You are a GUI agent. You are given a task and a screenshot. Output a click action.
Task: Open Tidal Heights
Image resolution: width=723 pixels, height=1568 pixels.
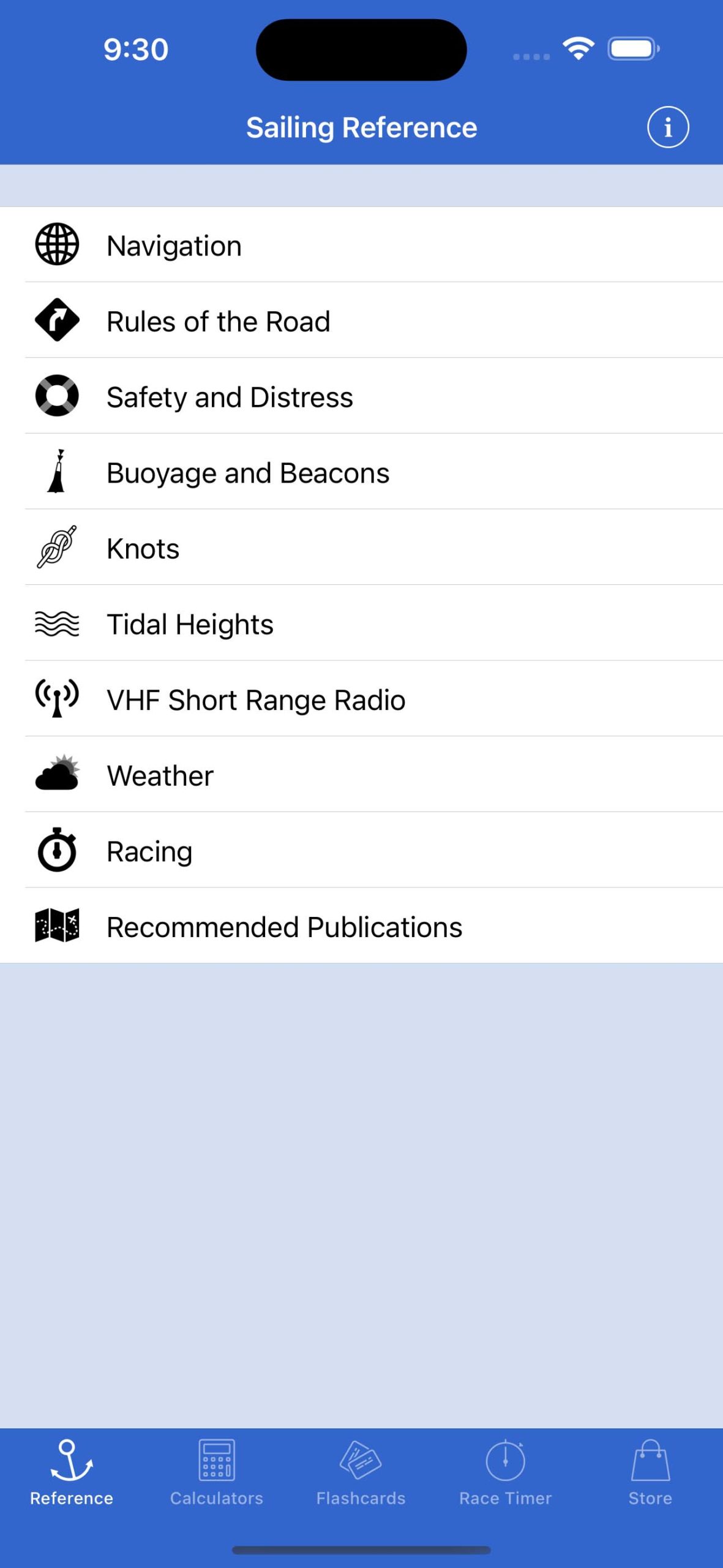click(x=361, y=623)
